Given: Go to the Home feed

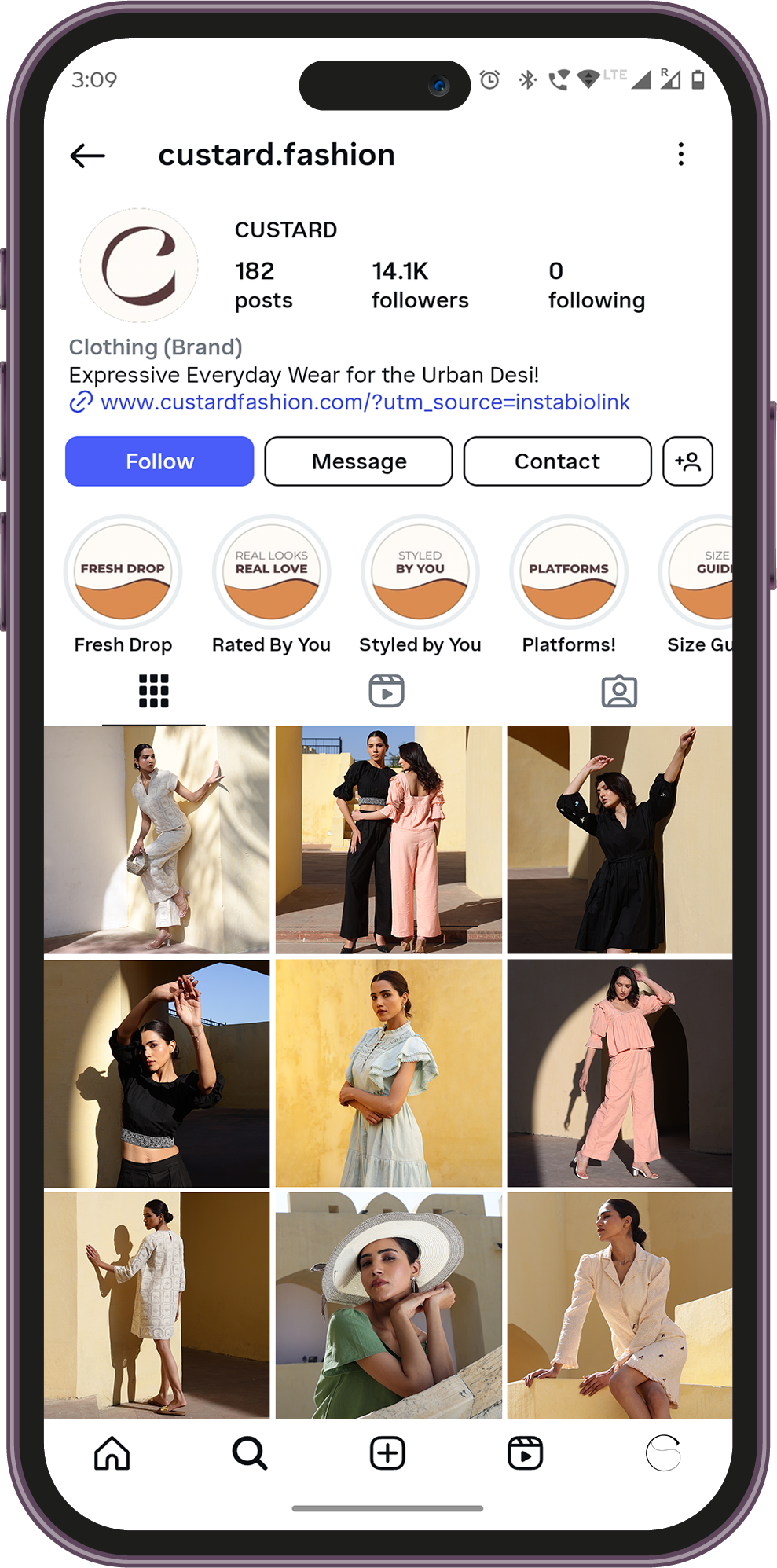Looking at the screenshot, I should point(112,1453).
